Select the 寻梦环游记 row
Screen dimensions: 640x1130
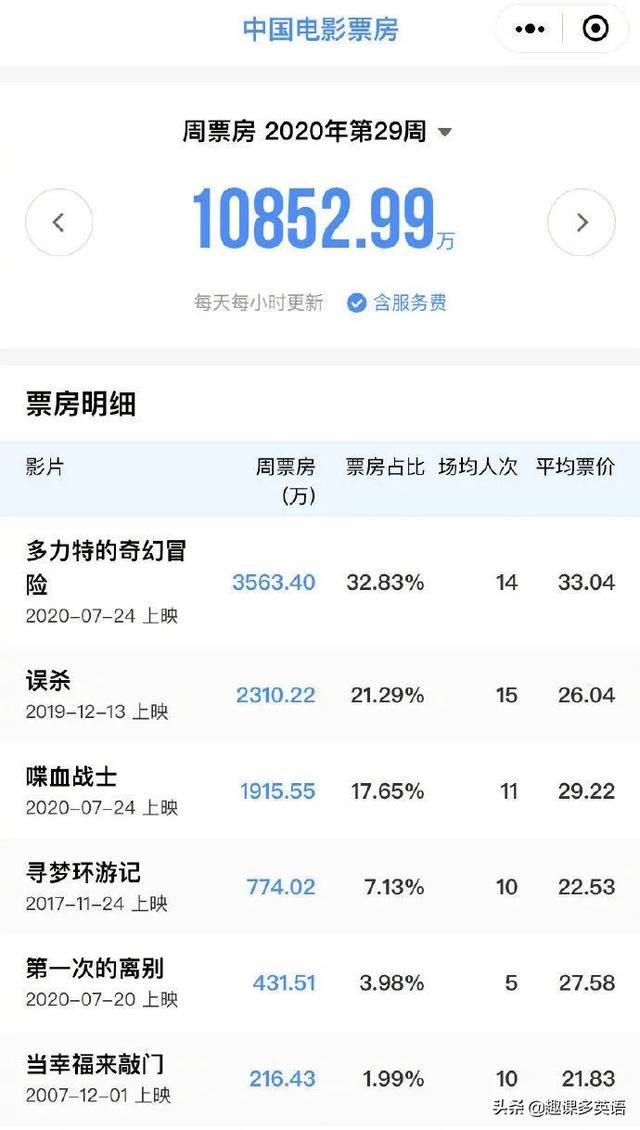click(x=320, y=887)
